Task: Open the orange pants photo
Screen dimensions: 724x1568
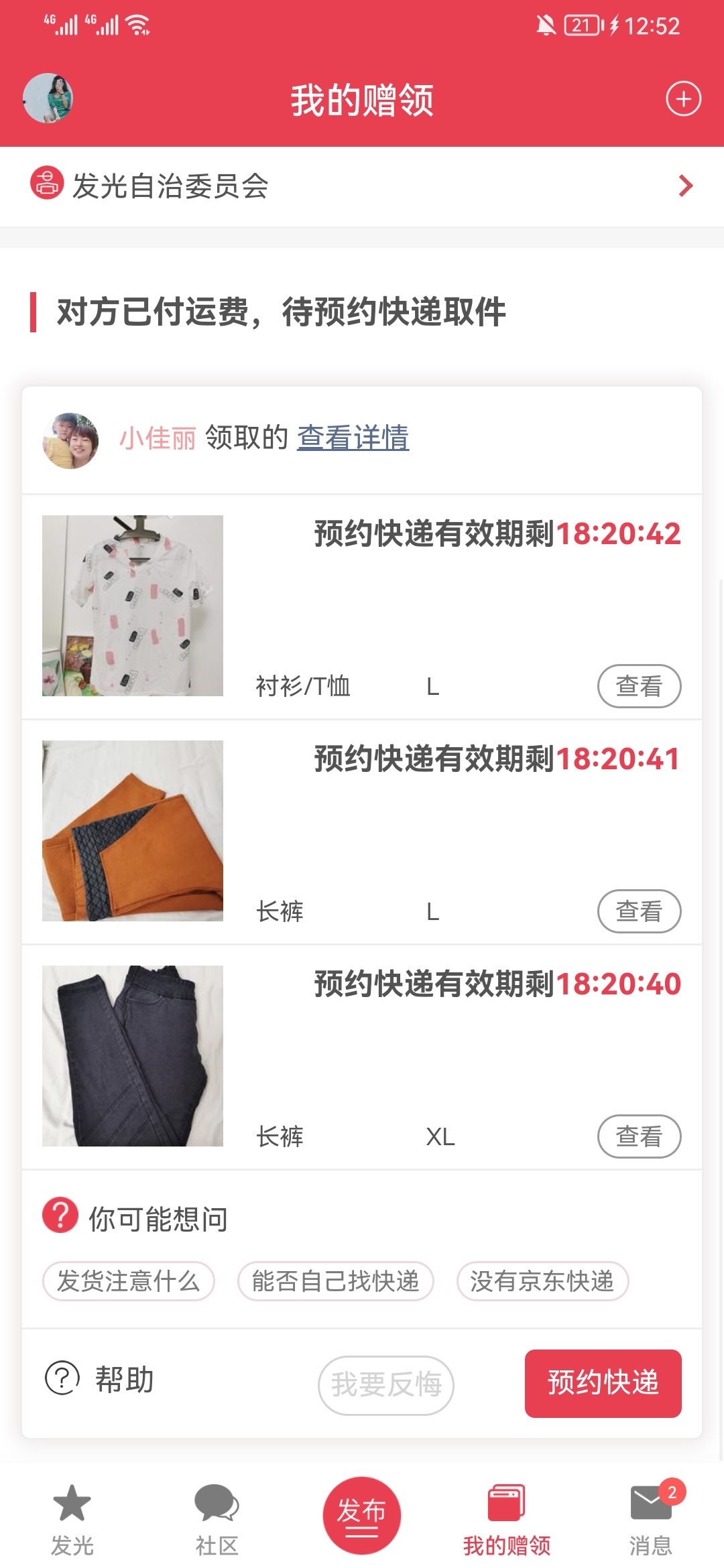Action: pyautogui.click(x=133, y=831)
